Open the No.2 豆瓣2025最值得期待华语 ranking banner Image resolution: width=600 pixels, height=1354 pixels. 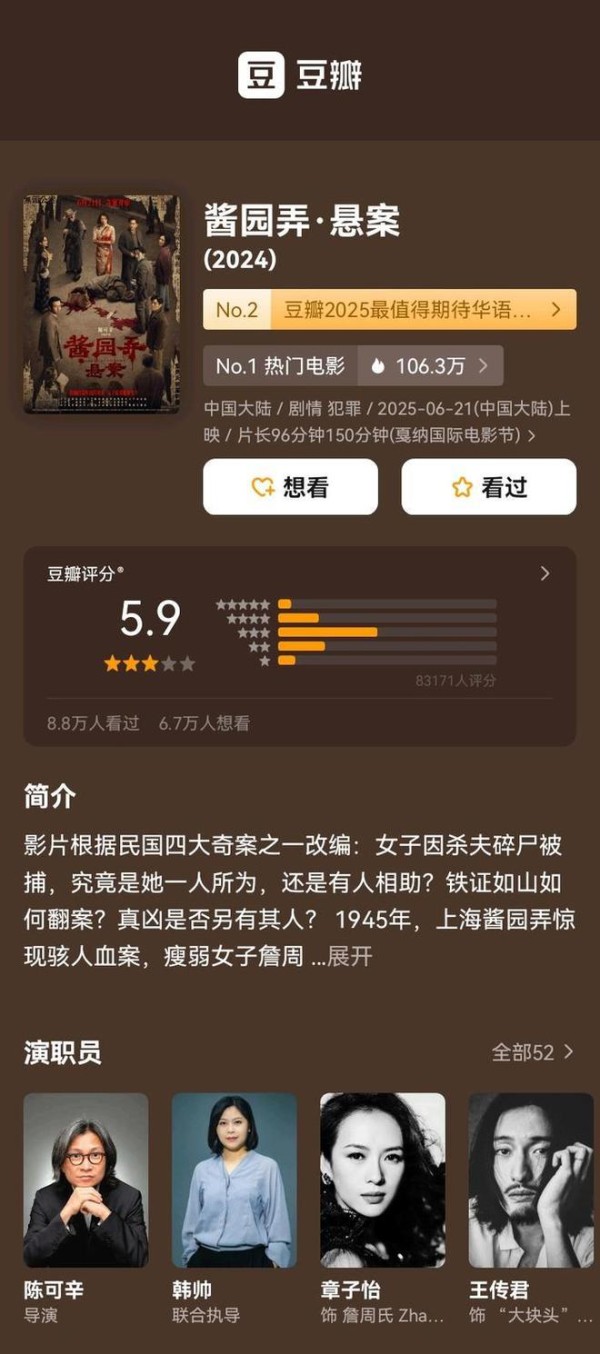[x=389, y=310]
